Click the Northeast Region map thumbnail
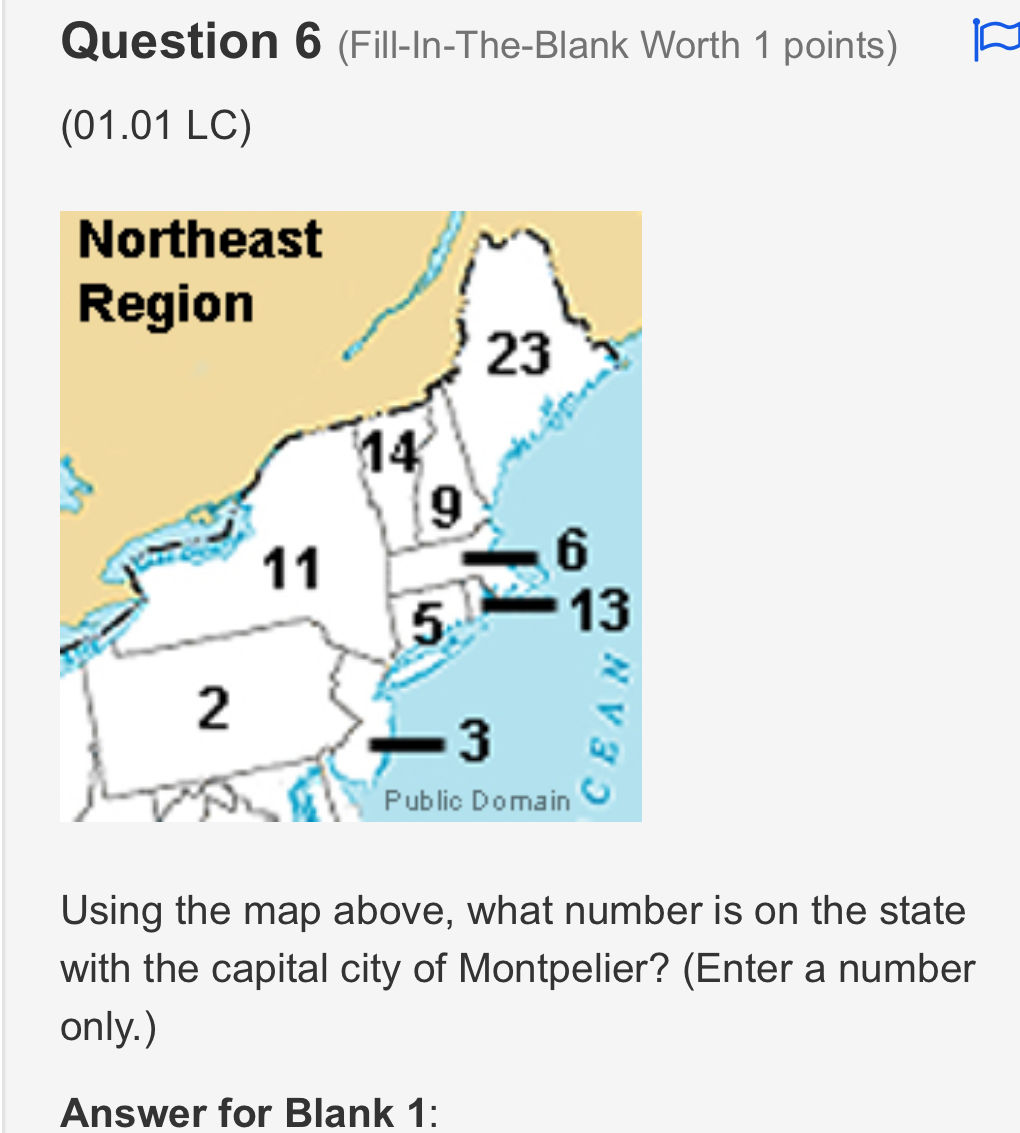The height and width of the screenshot is (1133, 1020). [350, 515]
